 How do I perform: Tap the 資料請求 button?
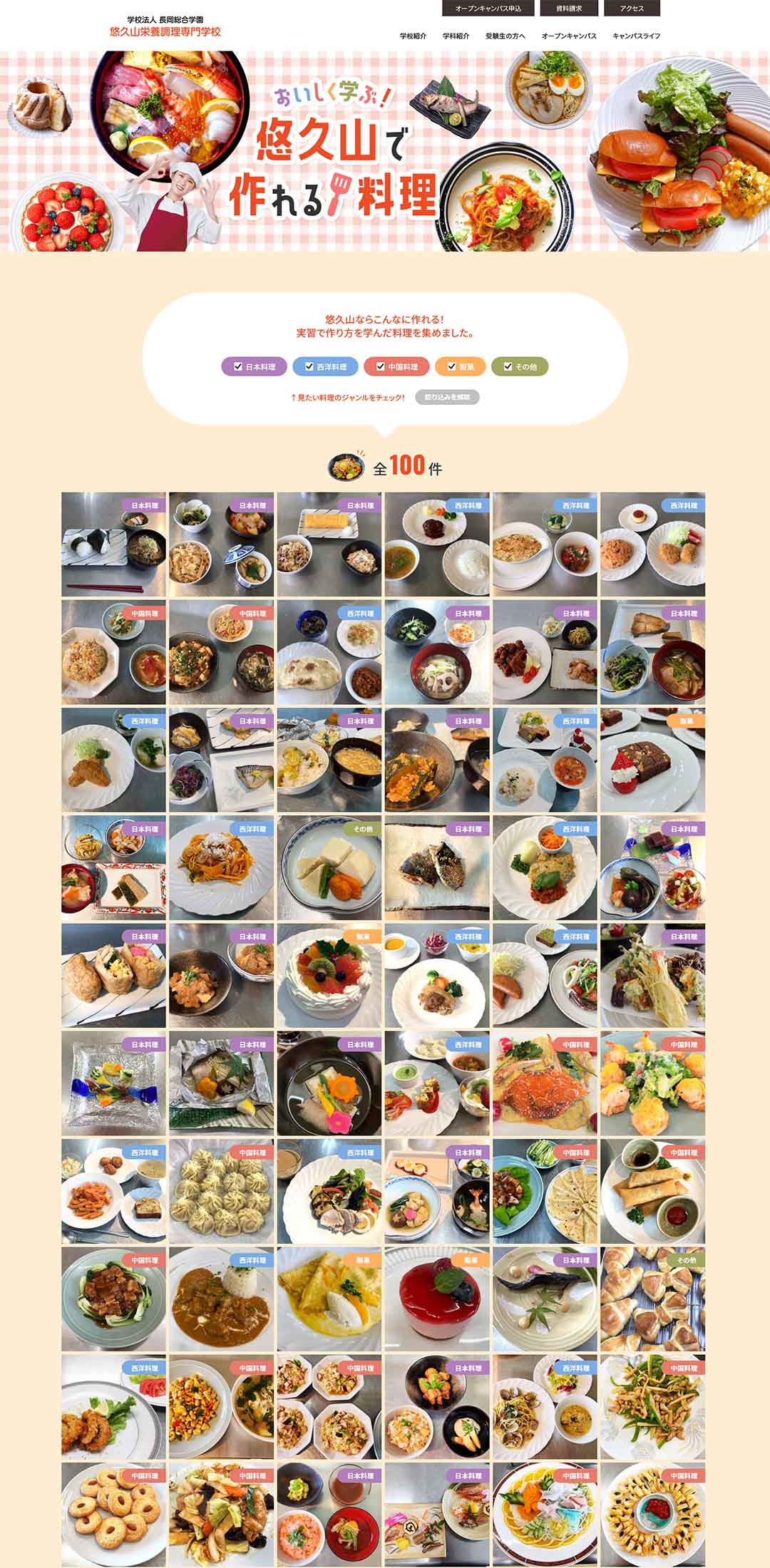coord(568,9)
